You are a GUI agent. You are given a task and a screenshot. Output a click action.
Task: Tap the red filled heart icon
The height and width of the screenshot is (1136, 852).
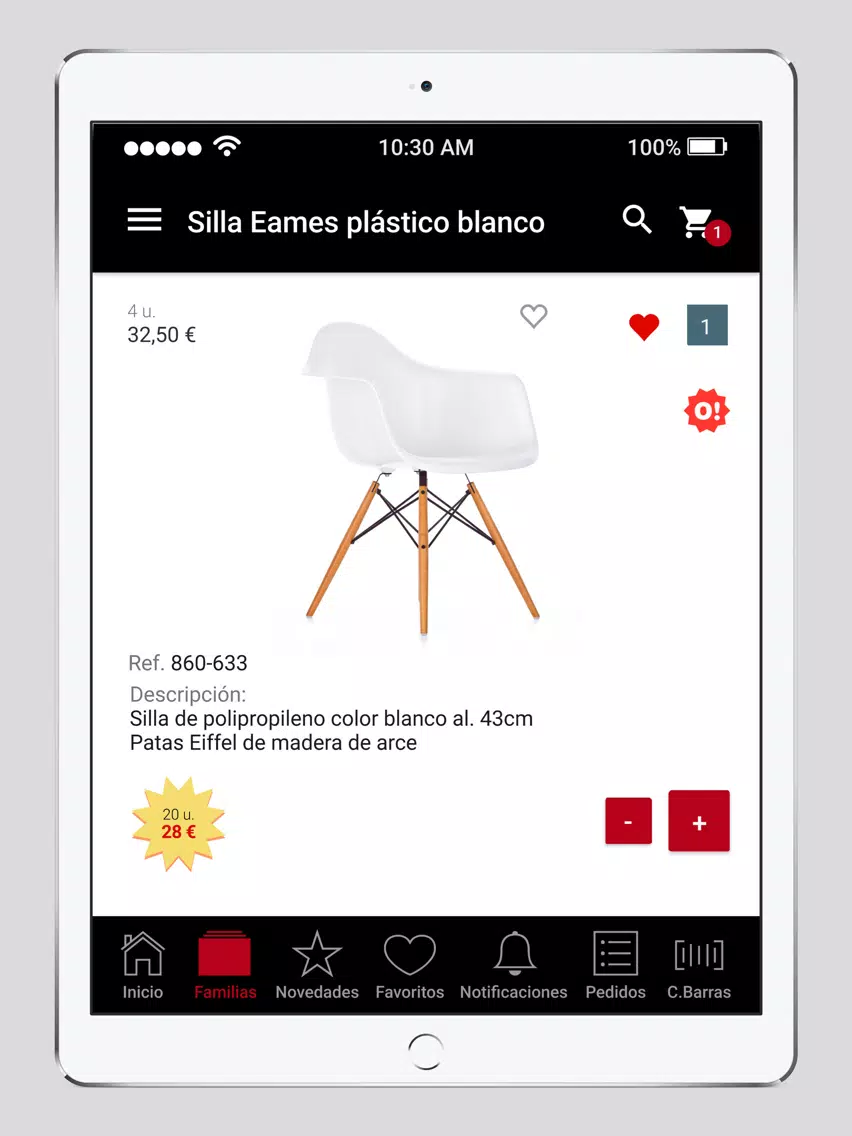pos(644,327)
